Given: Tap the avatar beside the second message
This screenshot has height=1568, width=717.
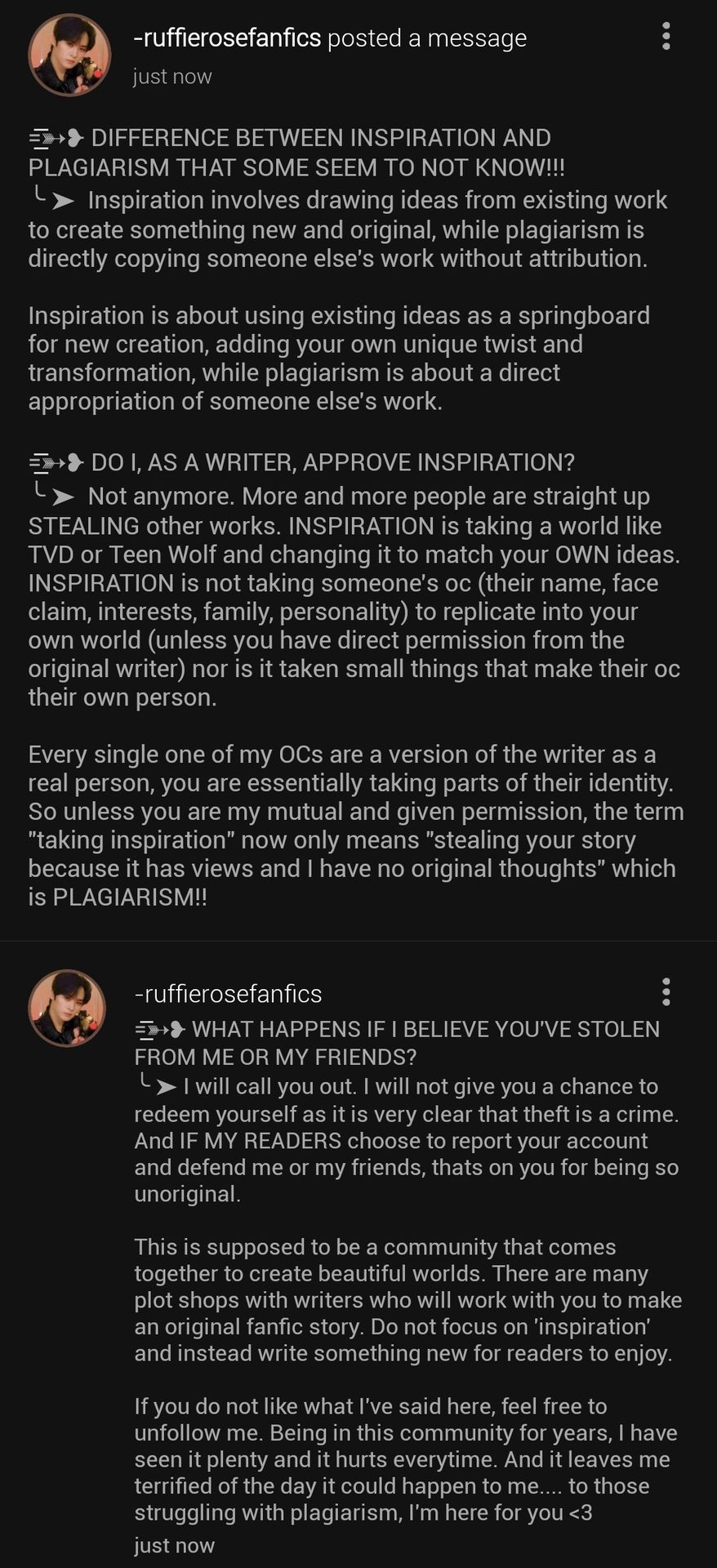Looking at the screenshot, I should point(67,1008).
